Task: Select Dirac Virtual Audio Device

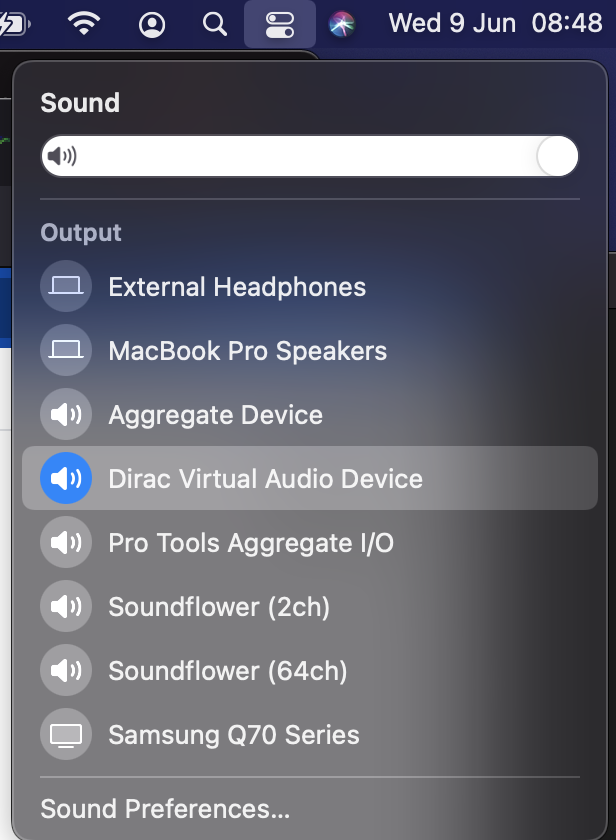Action: coord(265,479)
